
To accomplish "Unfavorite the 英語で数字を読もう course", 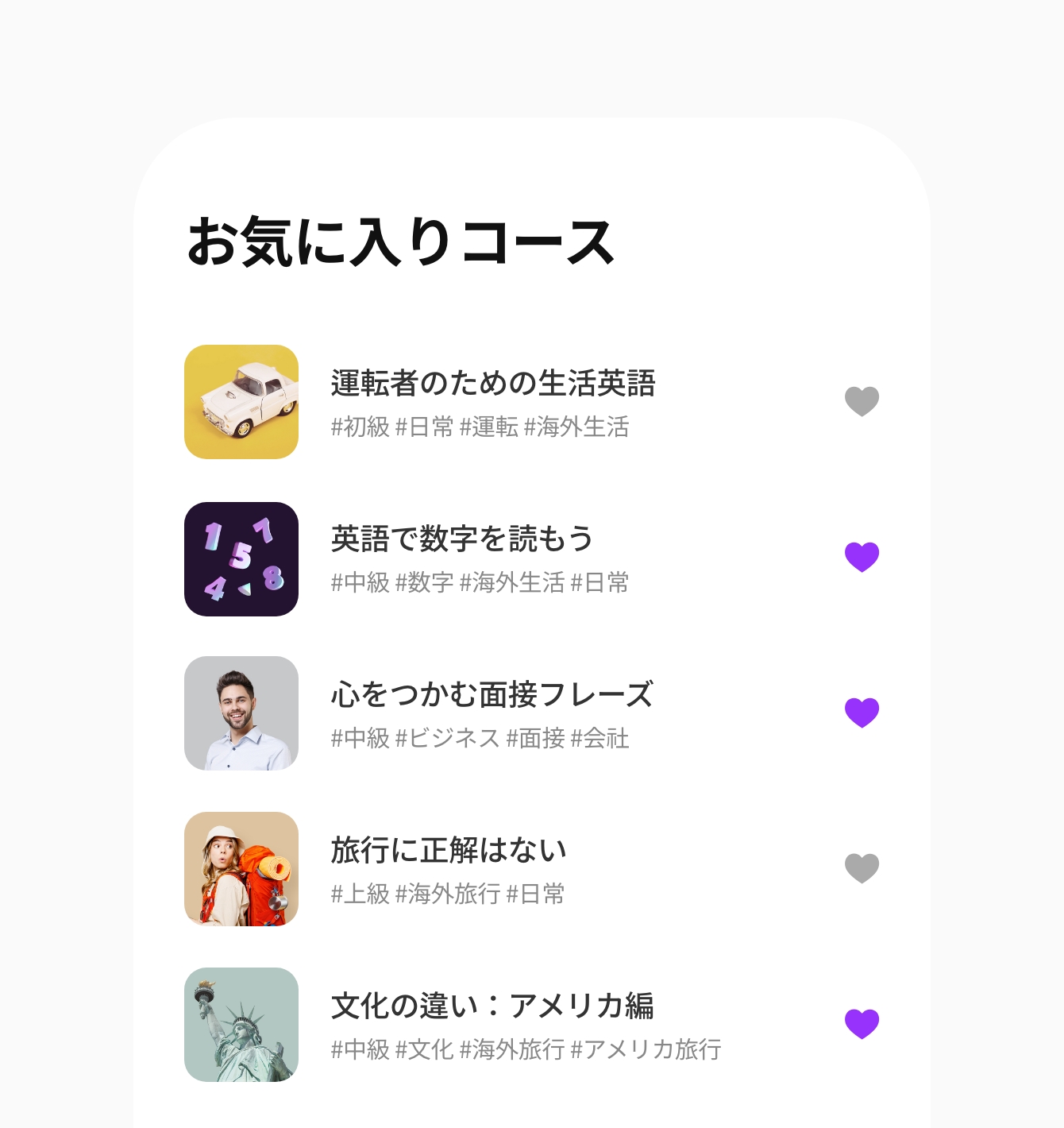I will [x=862, y=557].
